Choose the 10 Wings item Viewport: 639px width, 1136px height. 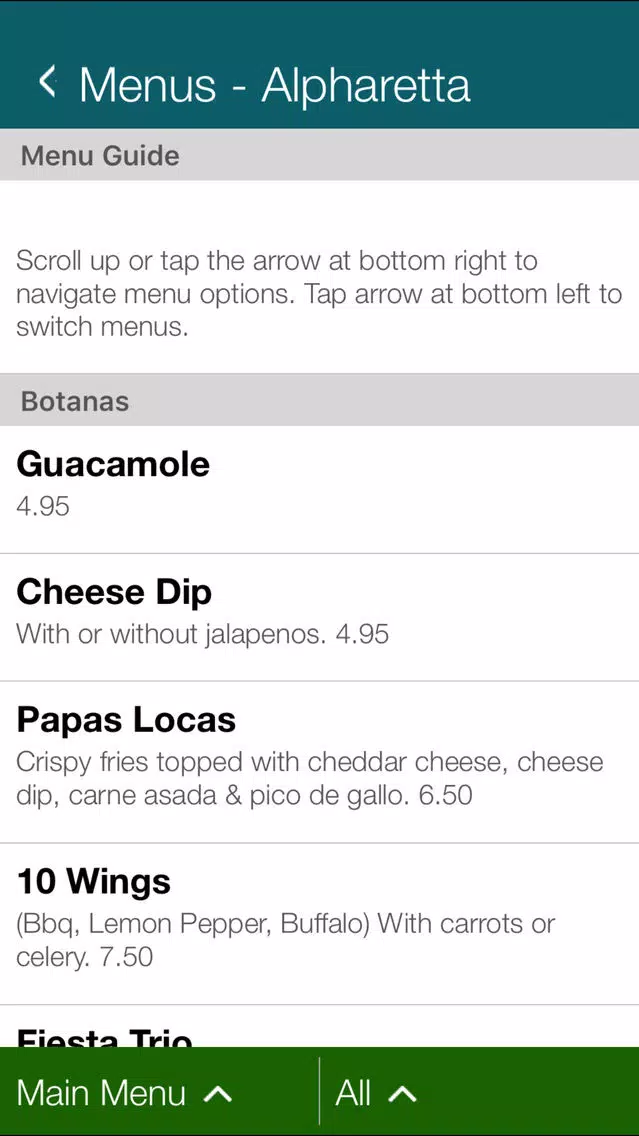[x=320, y=924]
